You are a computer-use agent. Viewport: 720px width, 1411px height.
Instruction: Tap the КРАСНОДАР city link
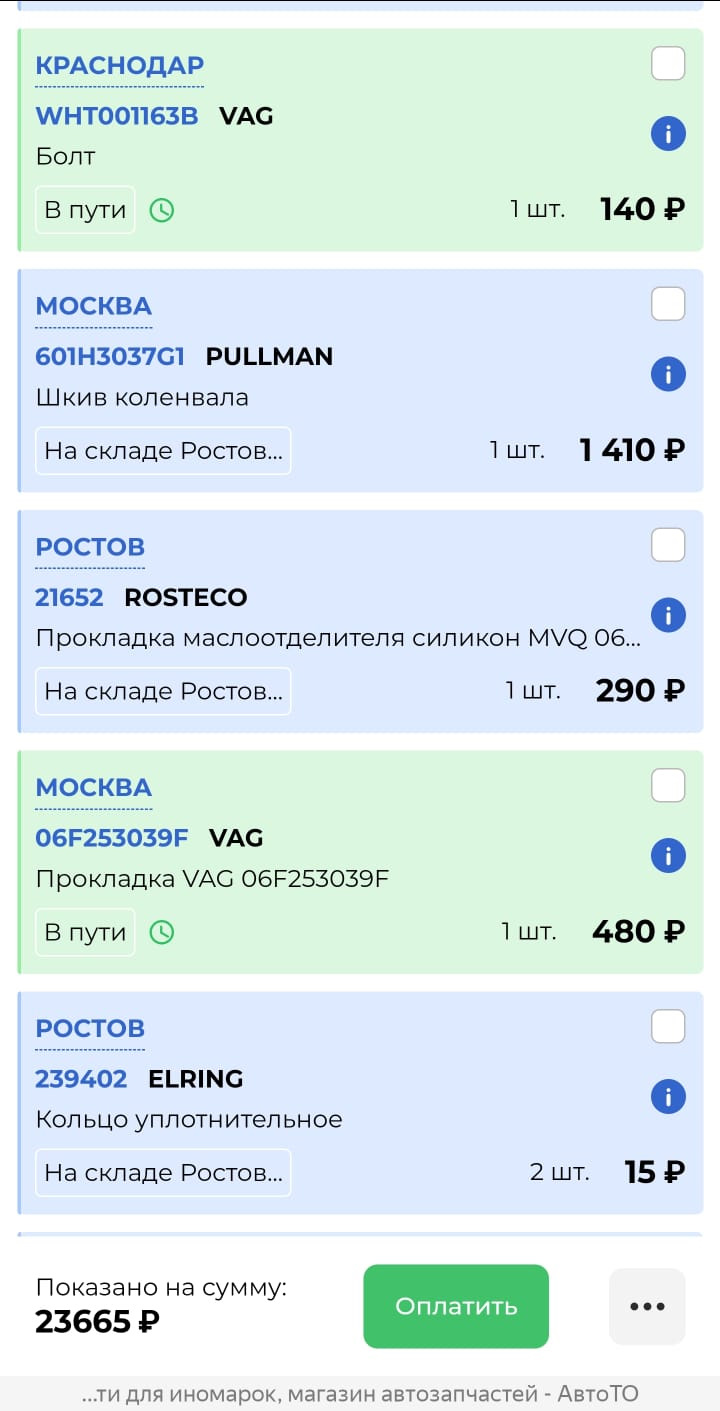(x=119, y=66)
